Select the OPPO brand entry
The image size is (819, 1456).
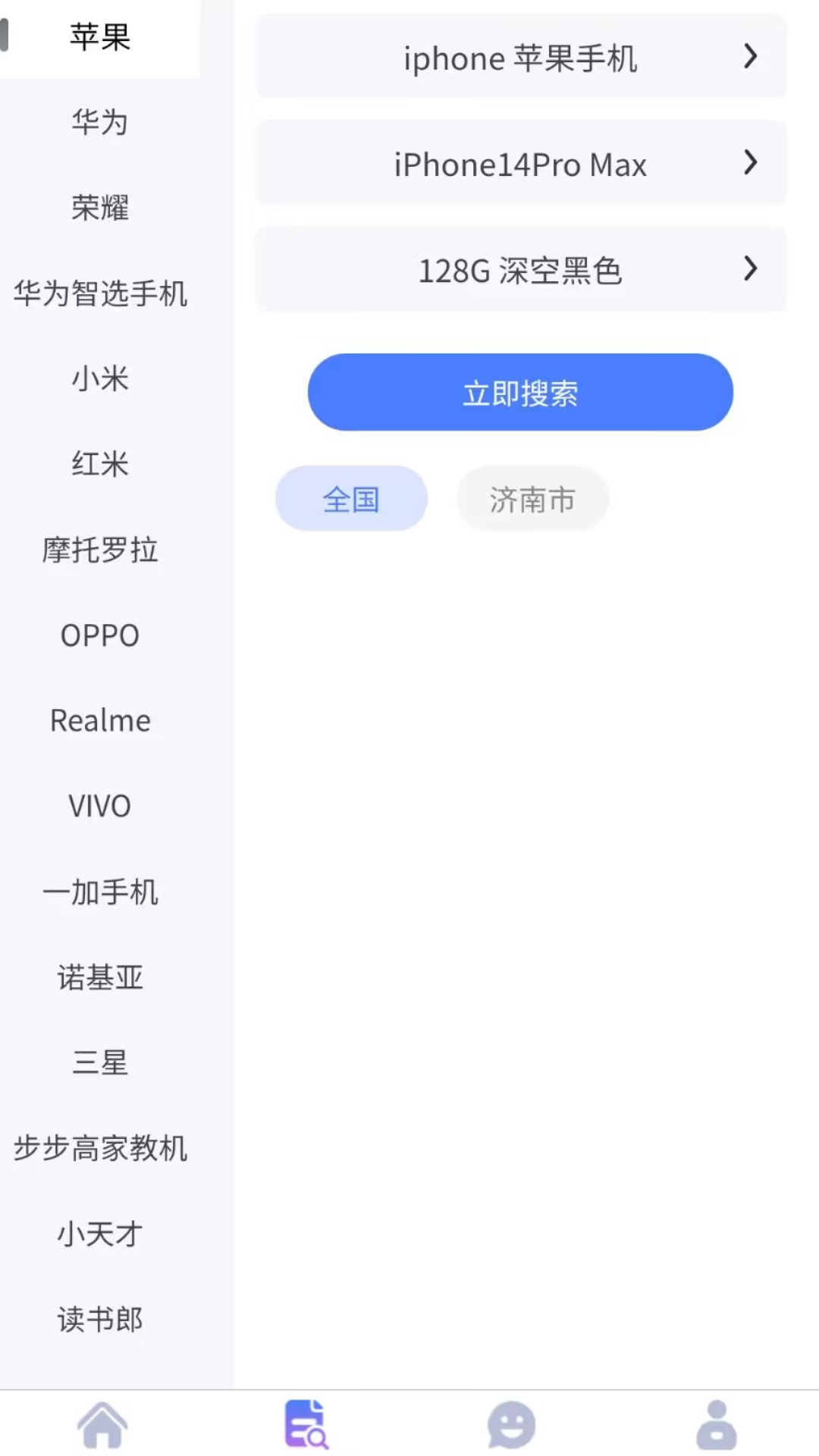click(x=101, y=635)
